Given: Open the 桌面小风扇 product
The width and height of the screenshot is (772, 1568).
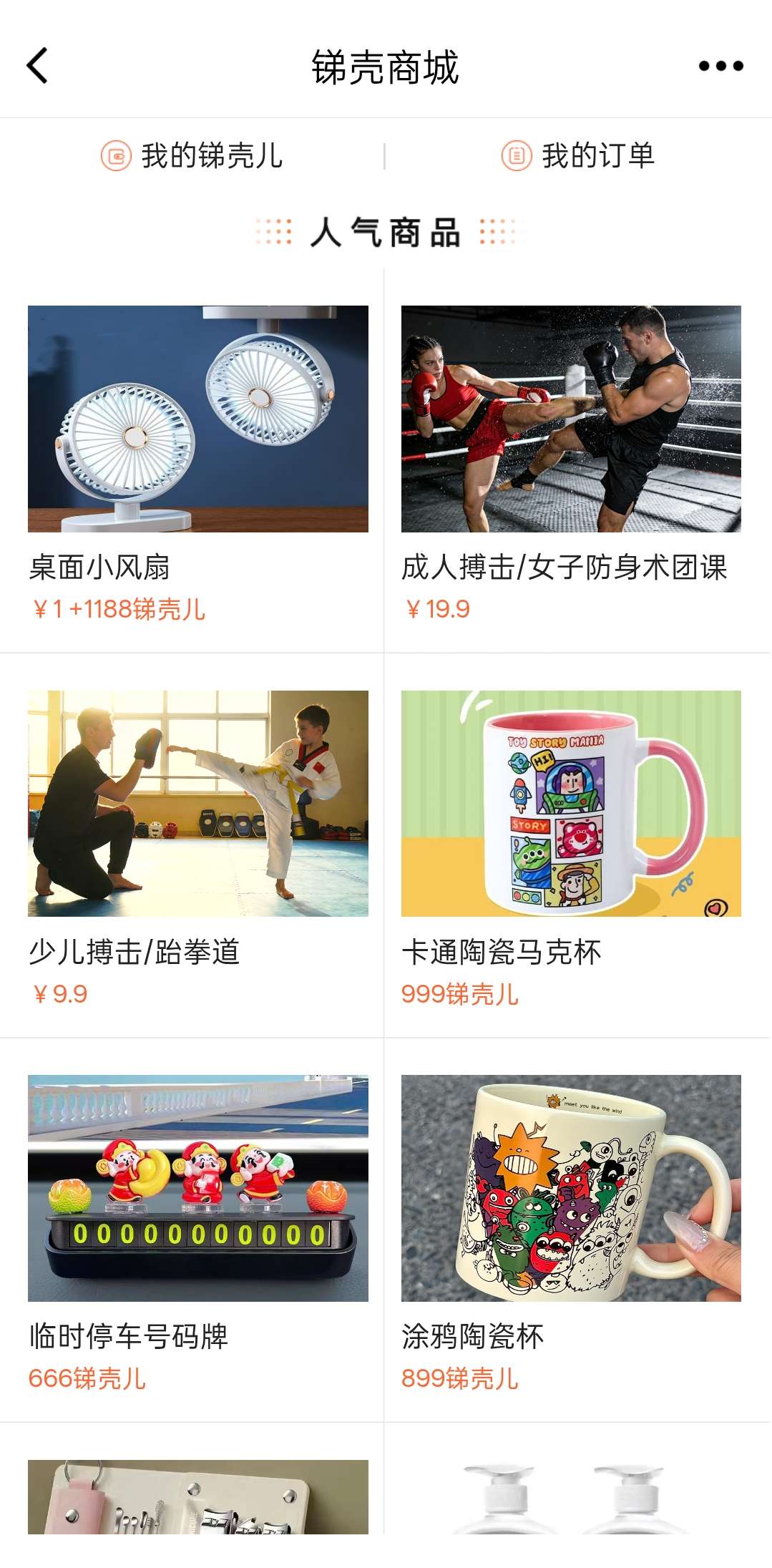Looking at the screenshot, I should click(197, 419).
